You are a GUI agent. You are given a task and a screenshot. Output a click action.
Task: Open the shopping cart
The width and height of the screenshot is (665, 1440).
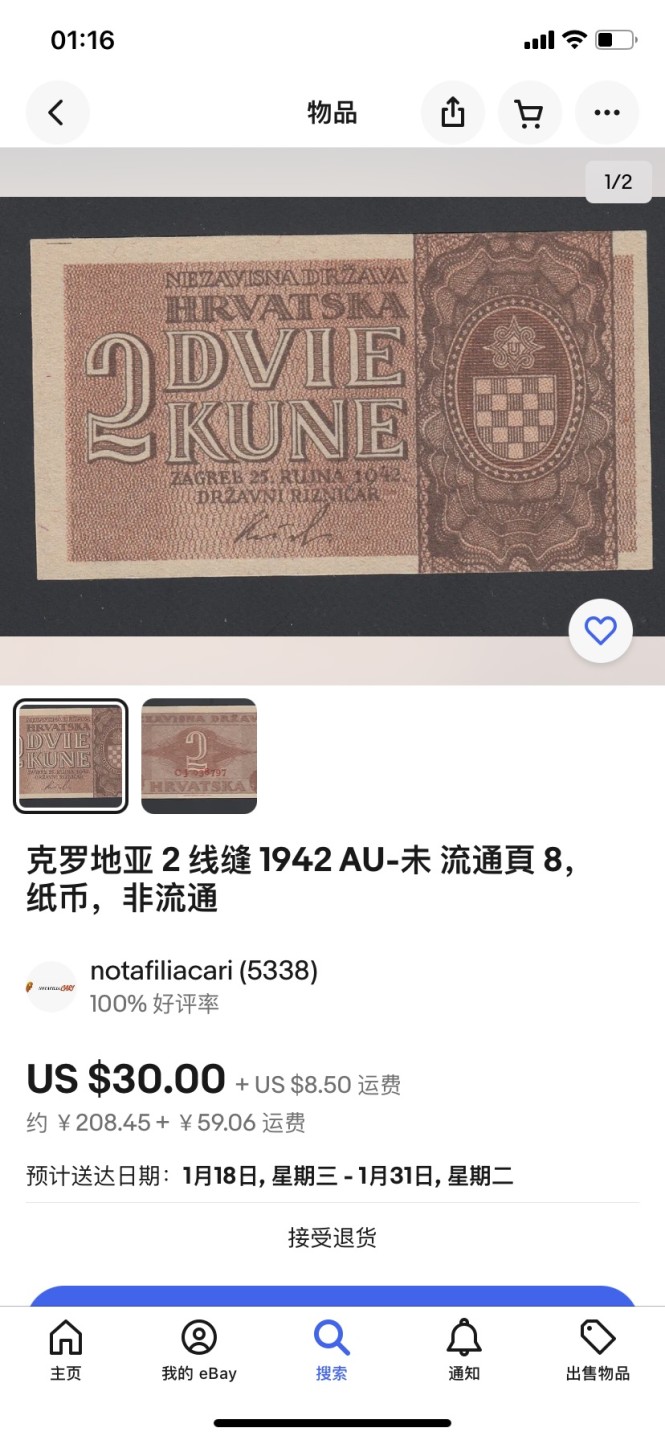pyautogui.click(x=529, y=113)
